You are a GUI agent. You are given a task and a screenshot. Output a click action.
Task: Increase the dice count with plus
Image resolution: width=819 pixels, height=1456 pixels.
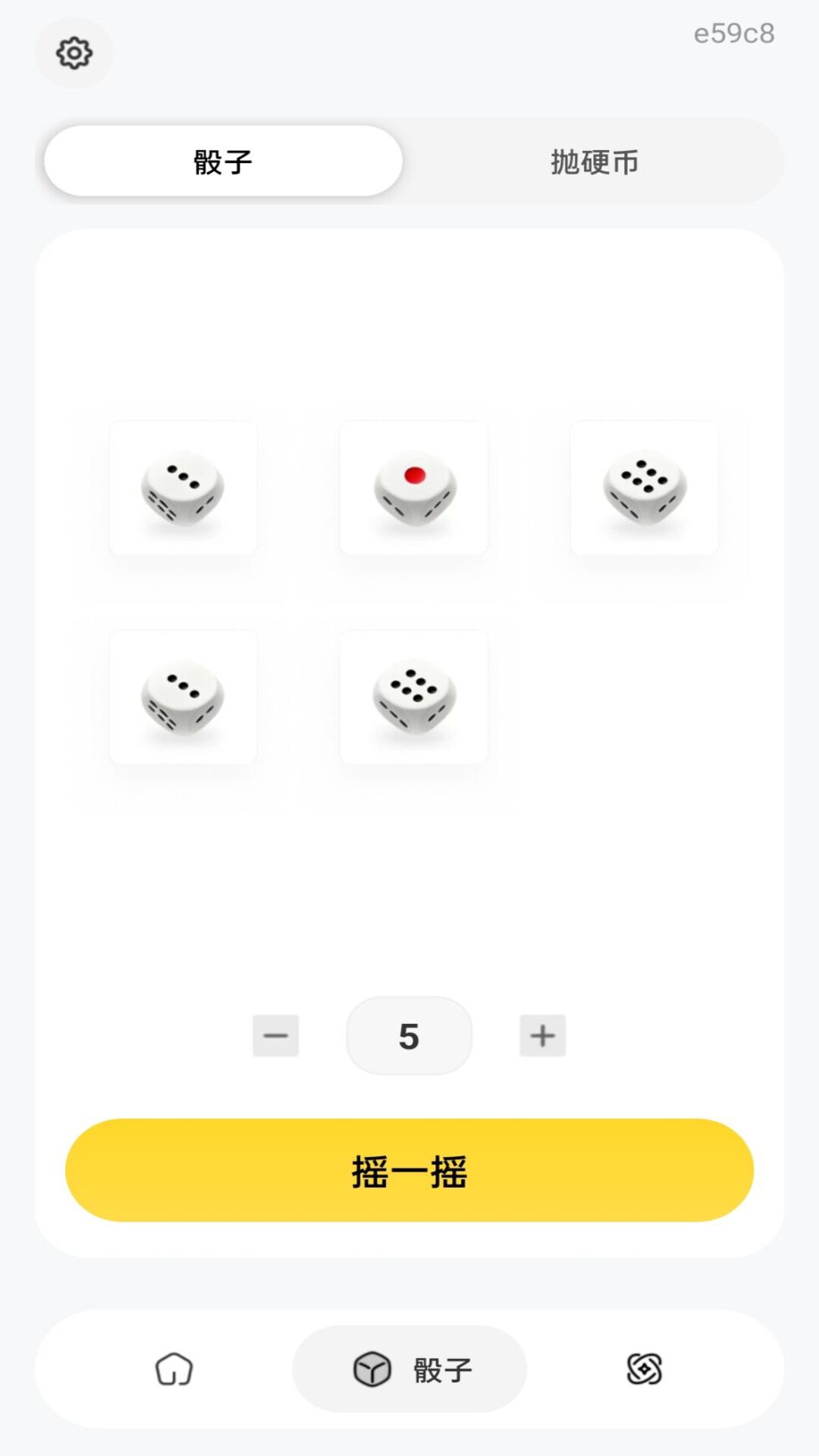(543, 1035)
